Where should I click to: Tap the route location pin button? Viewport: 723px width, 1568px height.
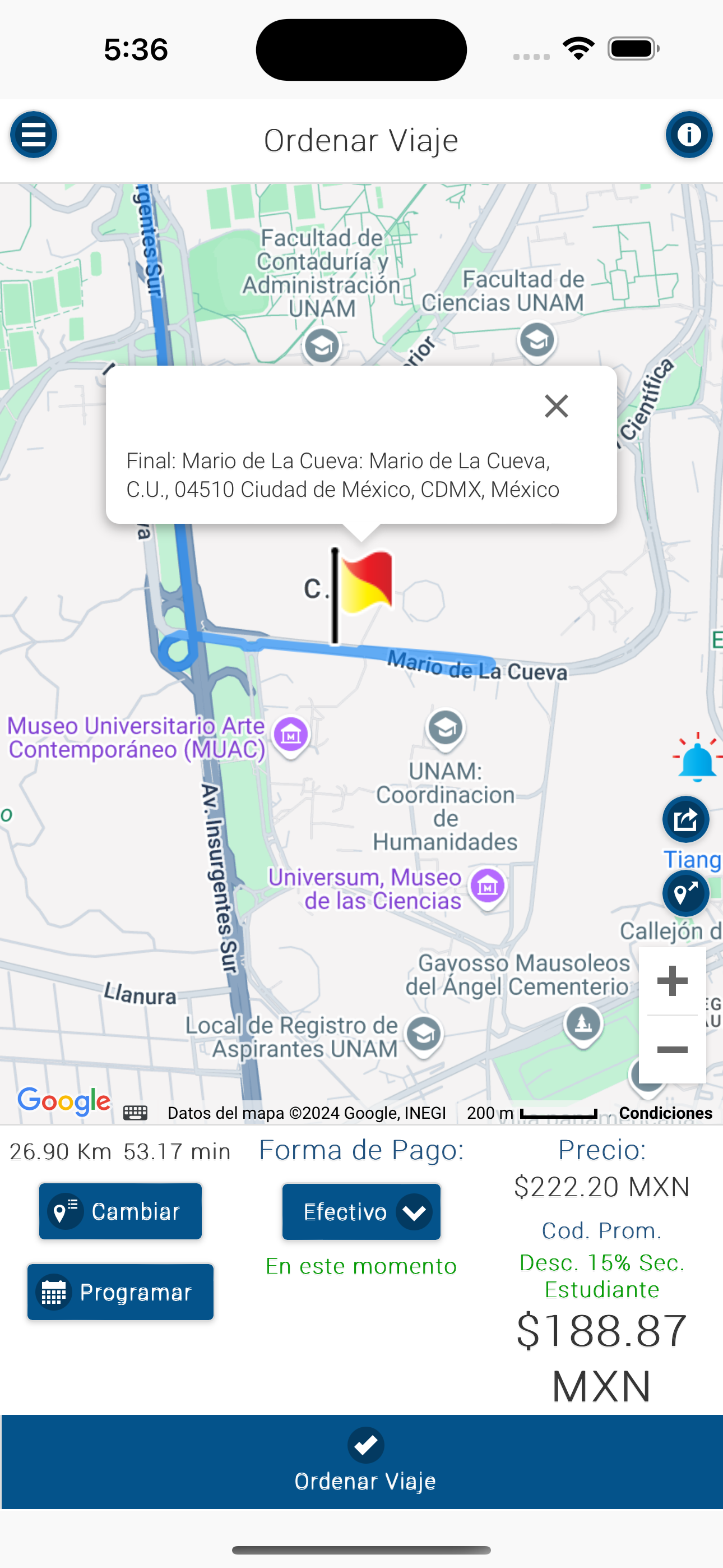tap(686, 893)
